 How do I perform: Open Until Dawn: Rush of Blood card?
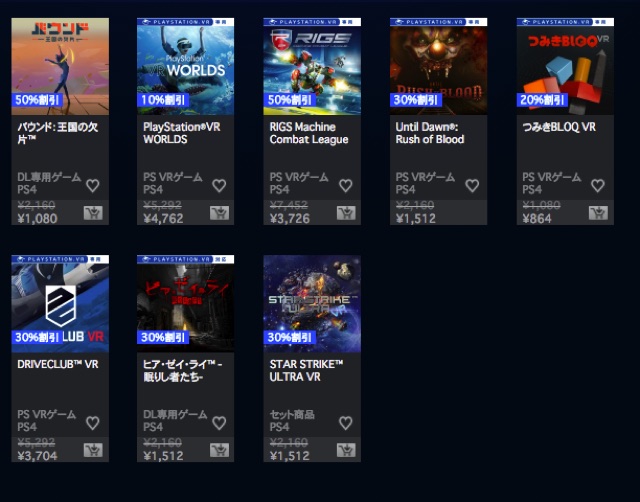(438, 65)
